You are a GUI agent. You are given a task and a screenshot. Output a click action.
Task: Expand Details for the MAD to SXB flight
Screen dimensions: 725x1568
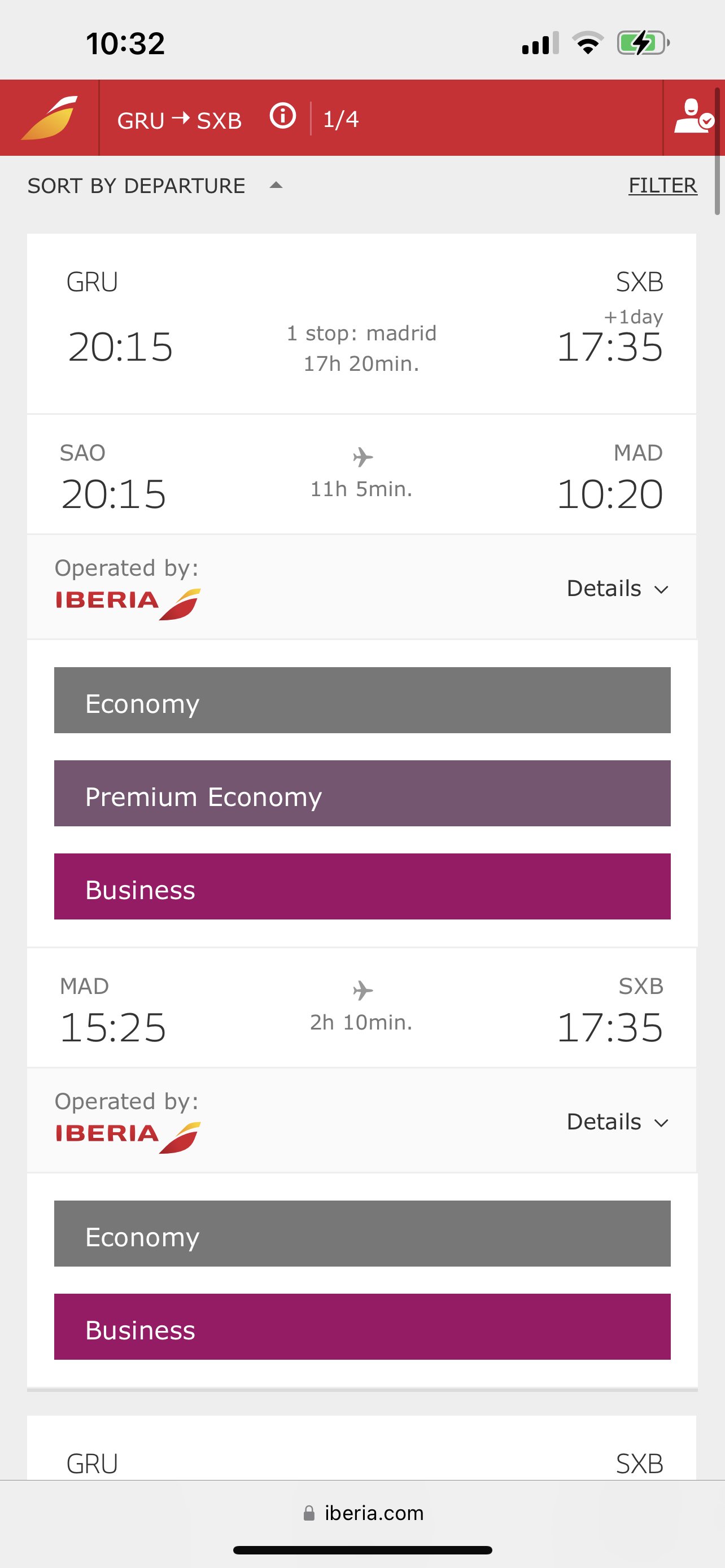617,1122
